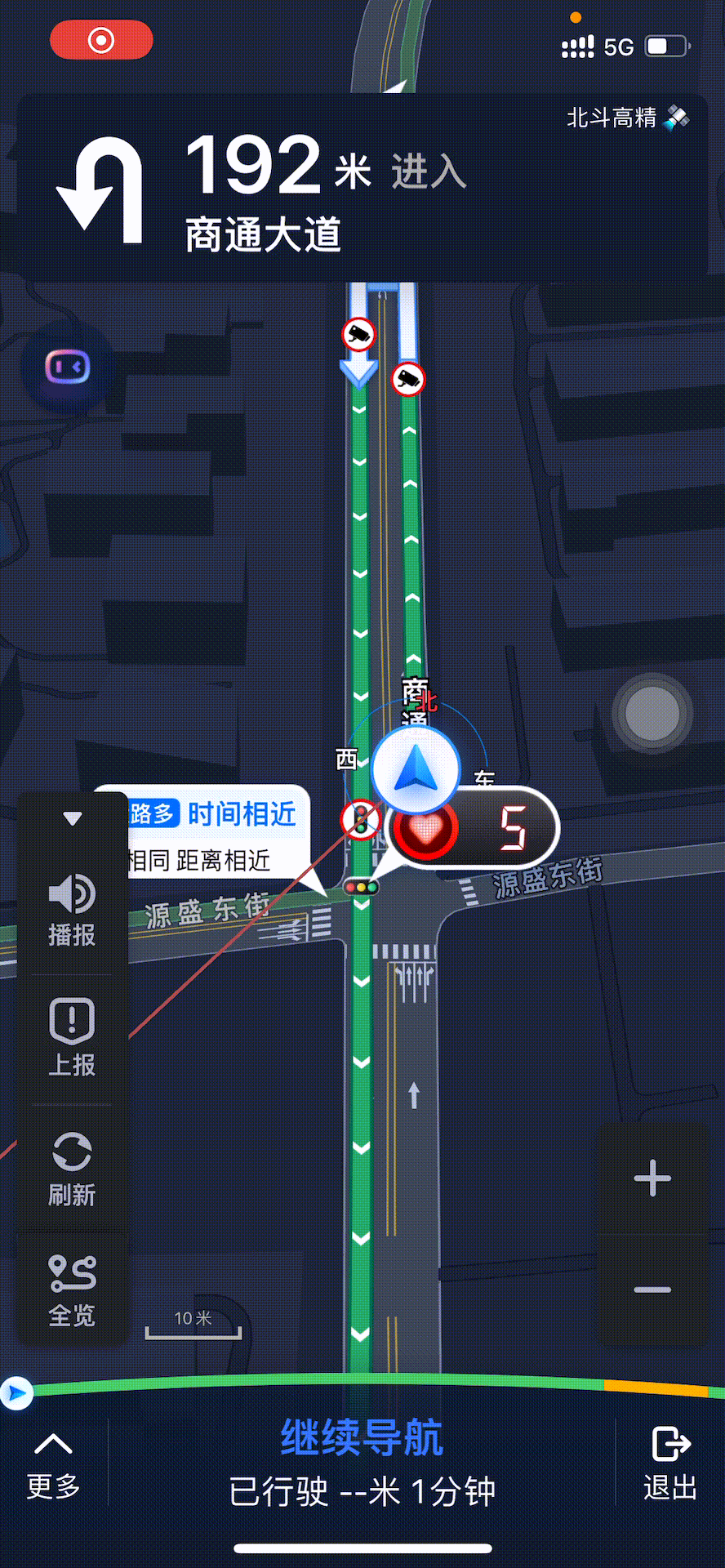The height and width of the screenshot is (1568, 725).
Task: Refresh the route with 刷新
Action: [72, 1168]
